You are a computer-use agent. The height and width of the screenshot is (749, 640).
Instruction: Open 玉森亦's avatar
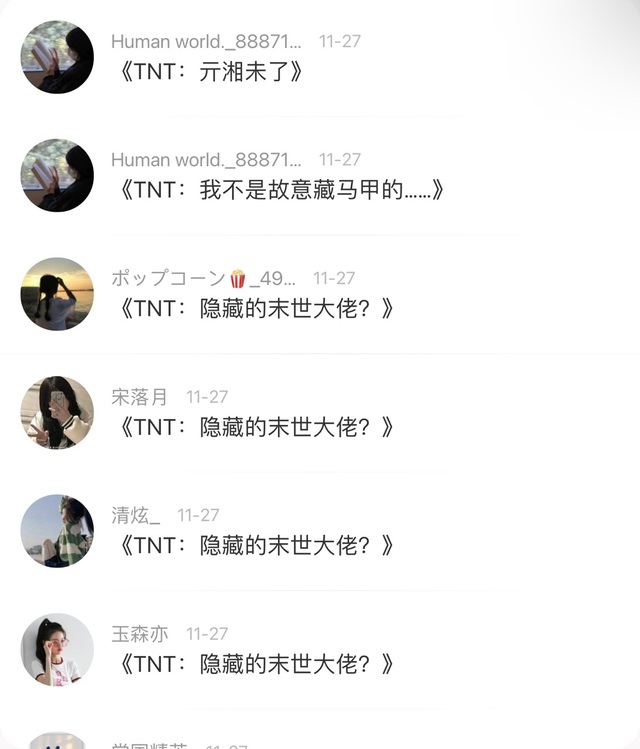pos(57,649)
